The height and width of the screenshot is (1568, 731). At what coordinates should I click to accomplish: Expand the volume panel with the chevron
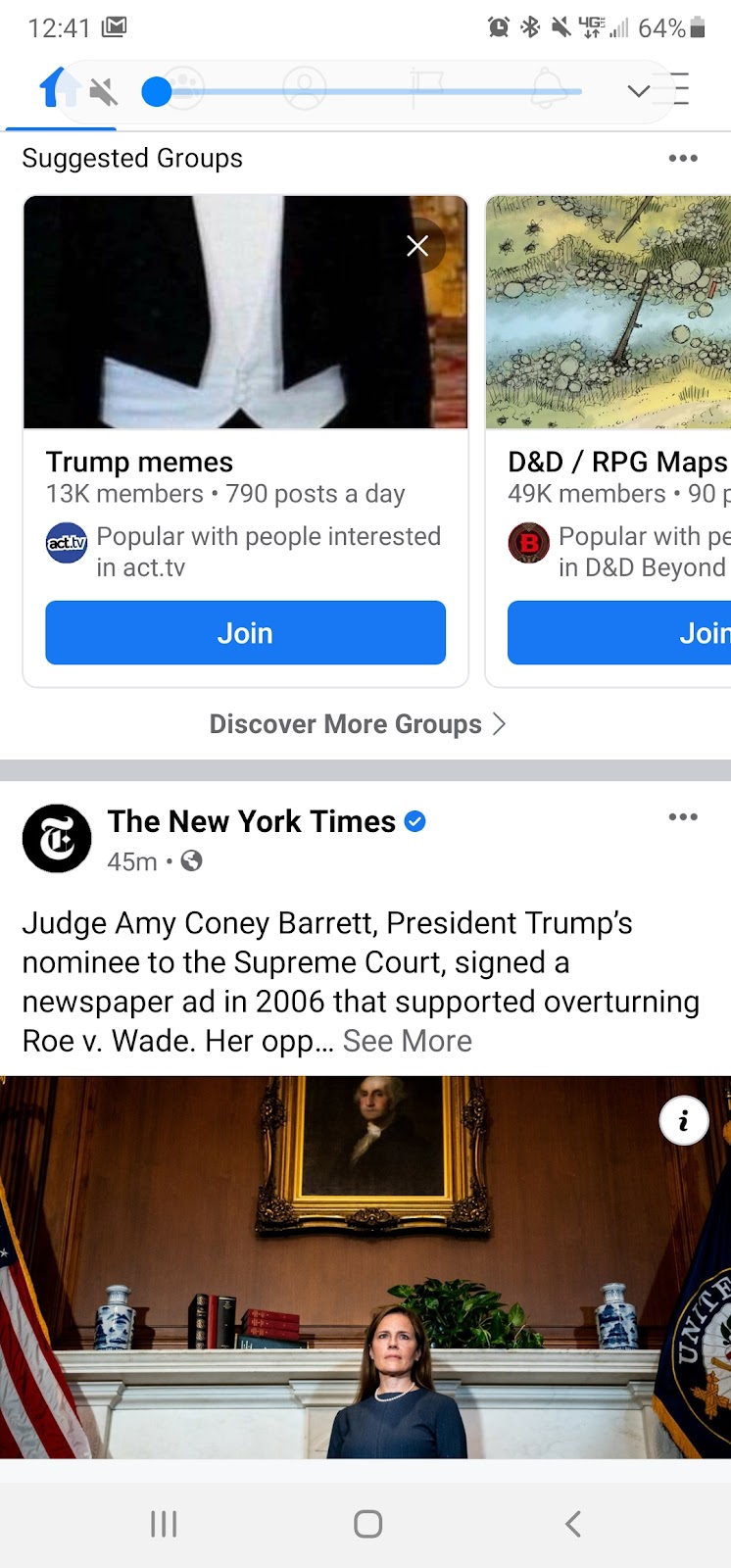(x=639, y=92)
